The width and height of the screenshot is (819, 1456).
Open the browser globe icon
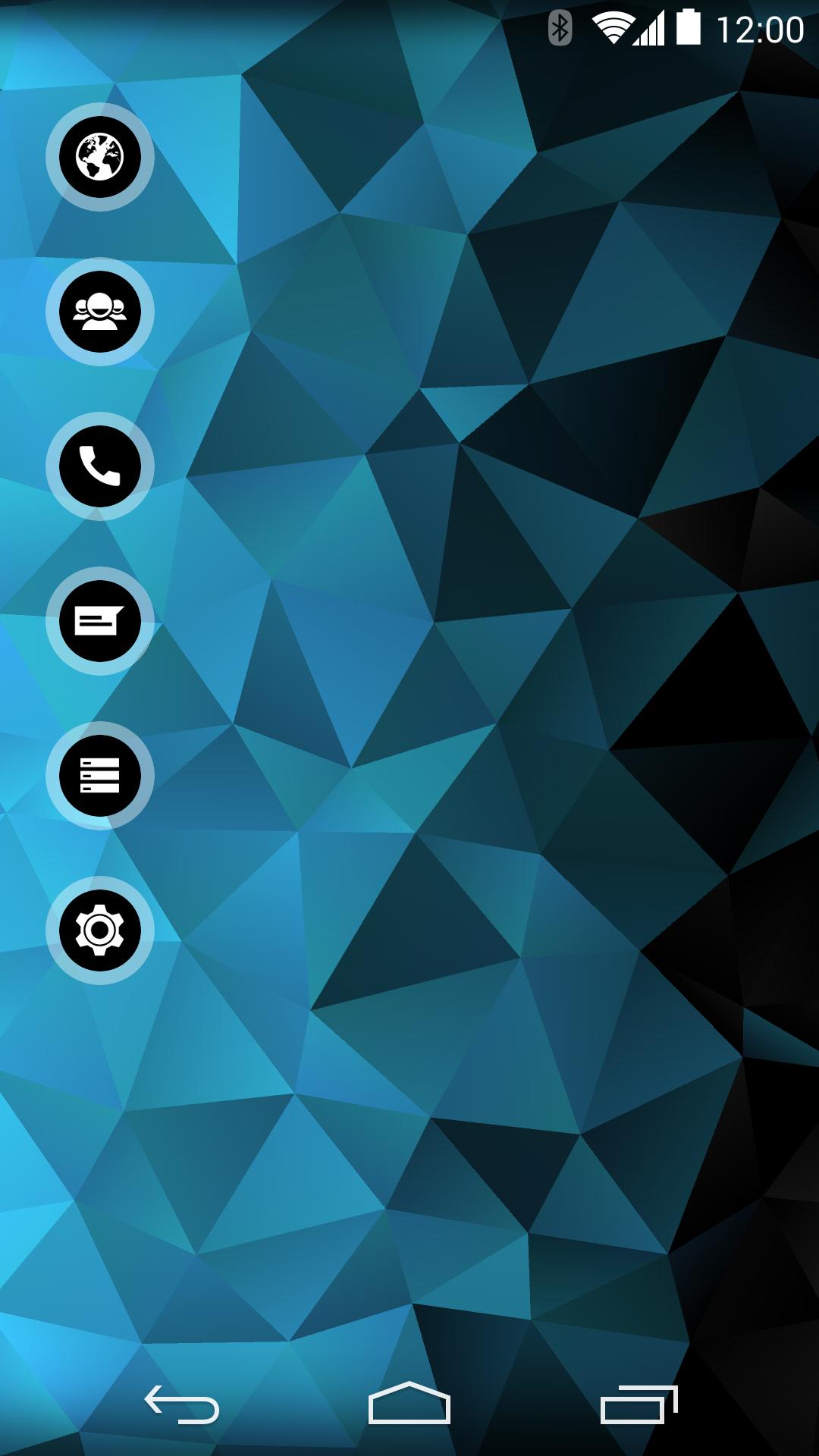(100, 157)
